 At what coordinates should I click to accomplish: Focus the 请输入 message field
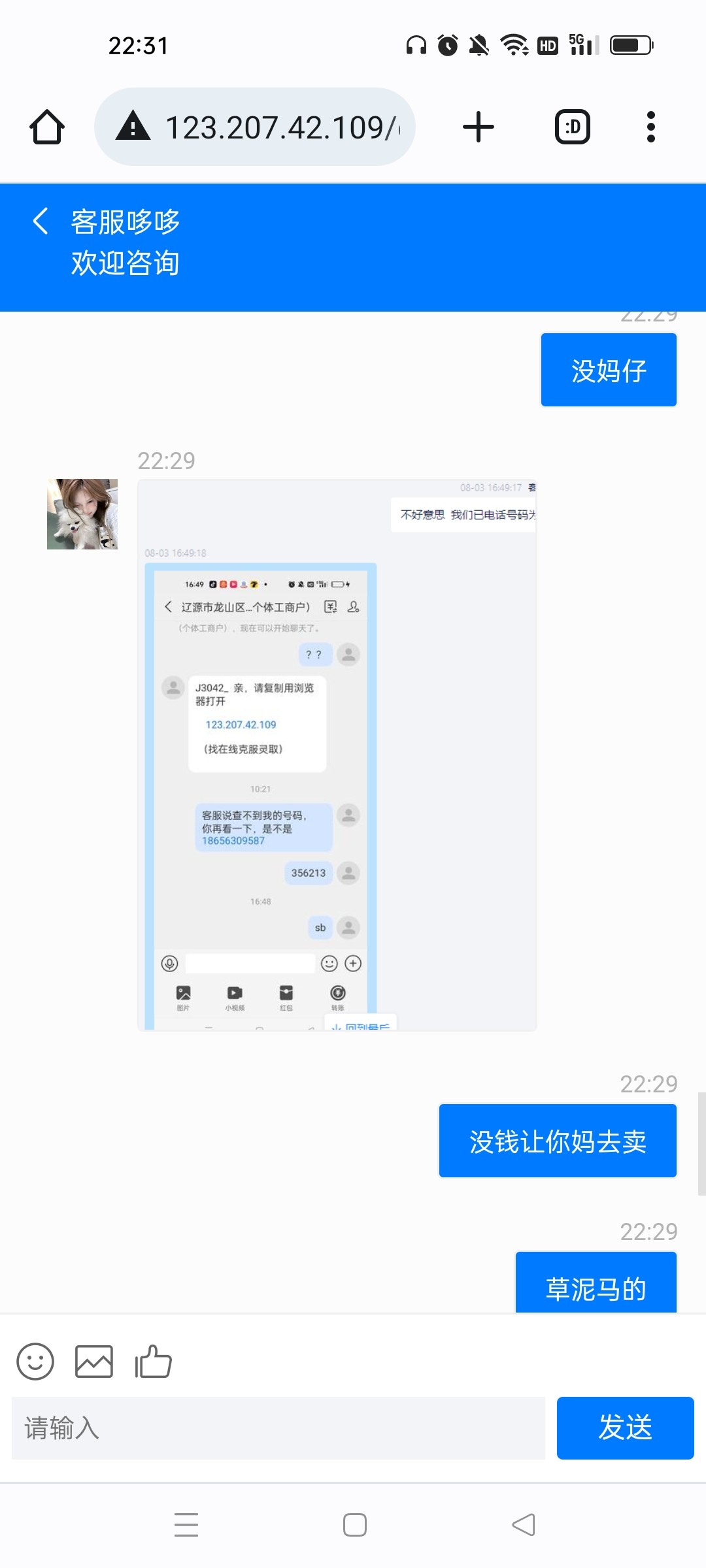(x=278, y=1428)
